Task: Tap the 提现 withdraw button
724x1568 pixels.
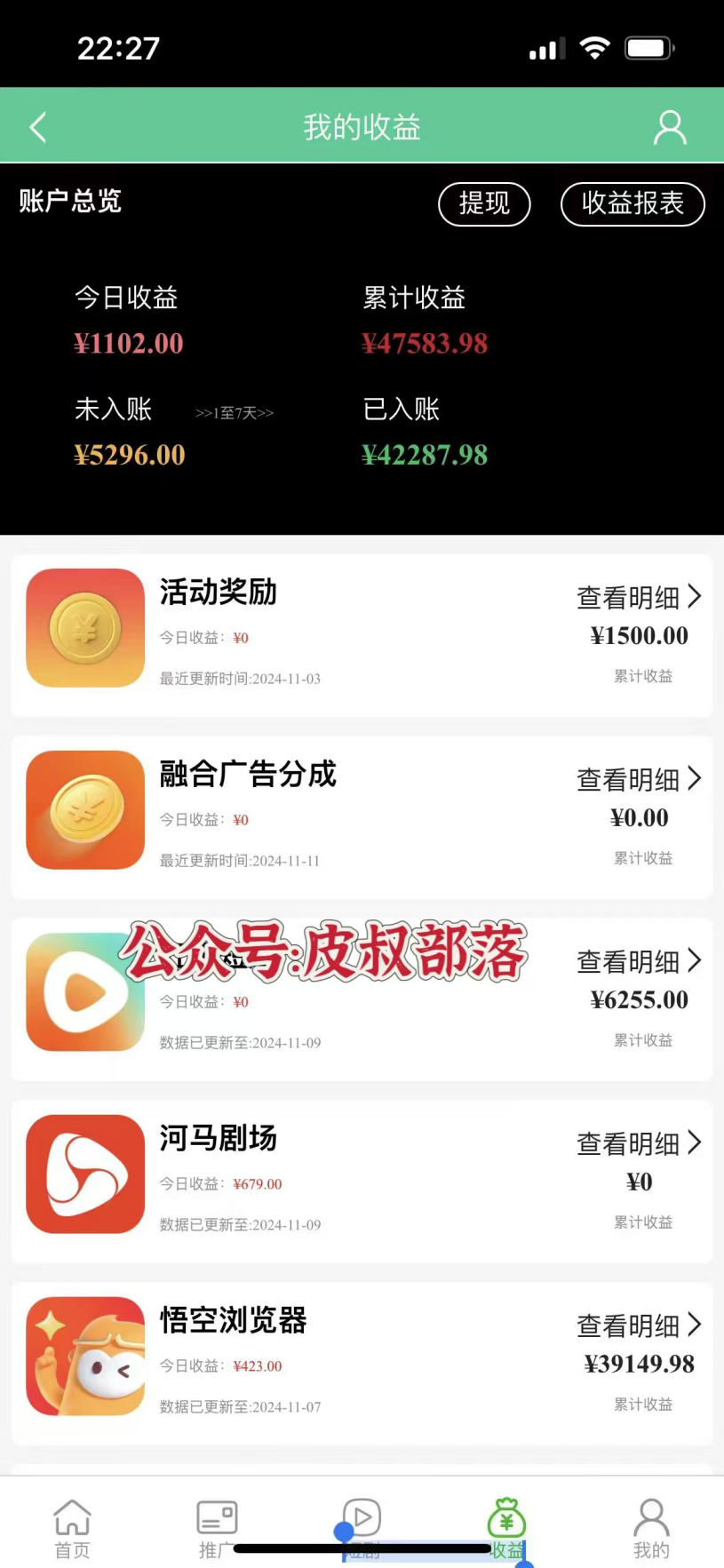Action: point(484,204)
